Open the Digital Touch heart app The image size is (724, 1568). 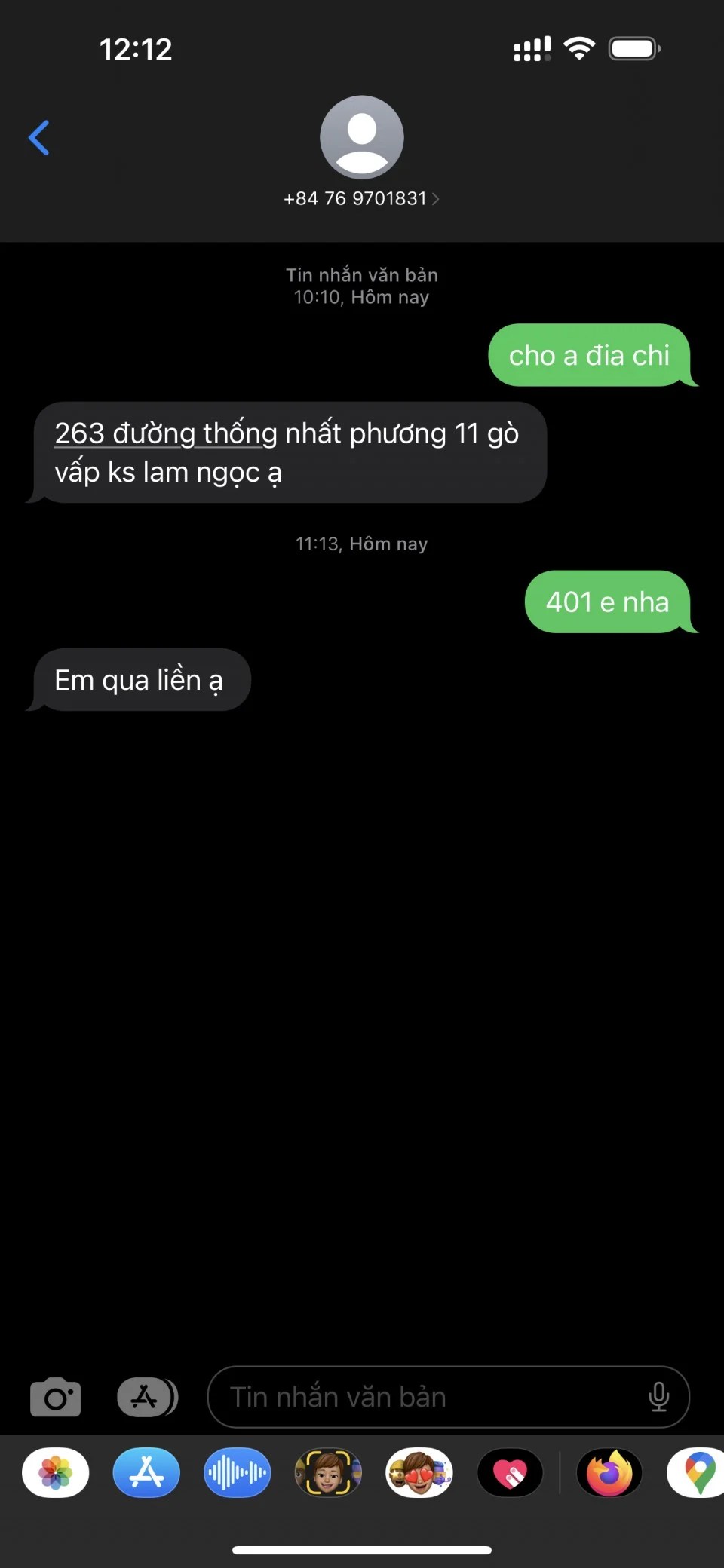511,1473
